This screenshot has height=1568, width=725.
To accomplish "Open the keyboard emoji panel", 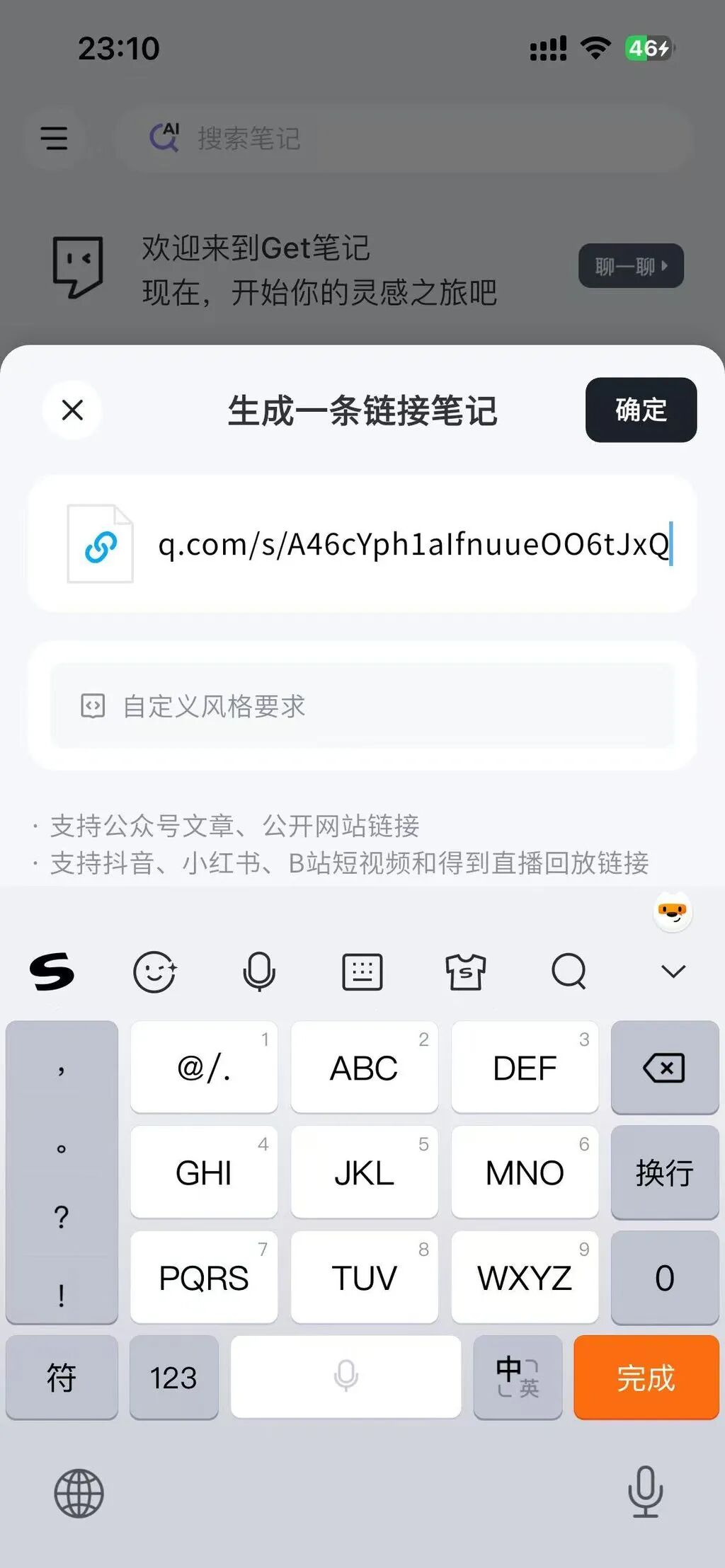I will coord(154,972).
